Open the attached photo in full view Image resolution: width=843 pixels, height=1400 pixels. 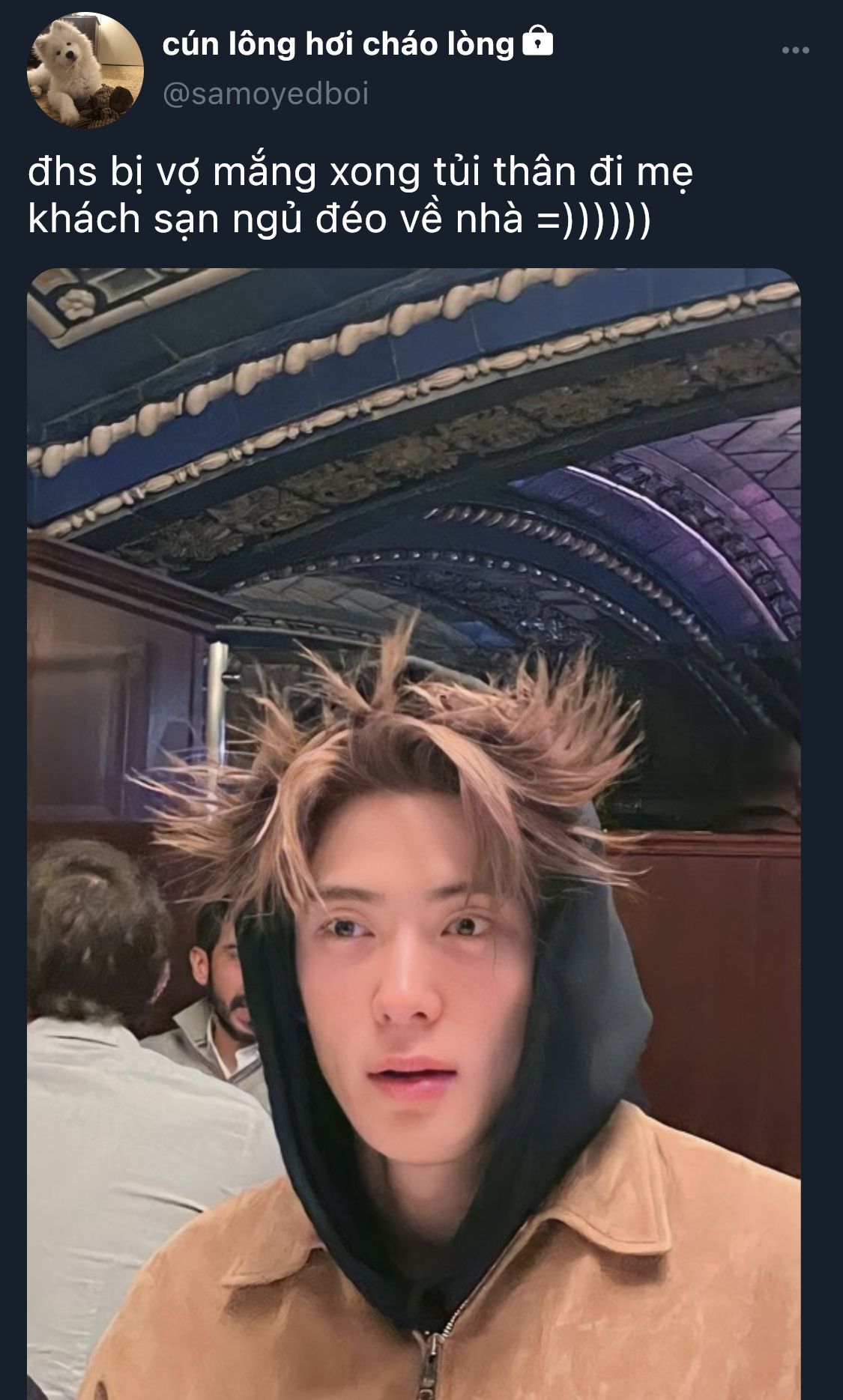pos(414,831)
